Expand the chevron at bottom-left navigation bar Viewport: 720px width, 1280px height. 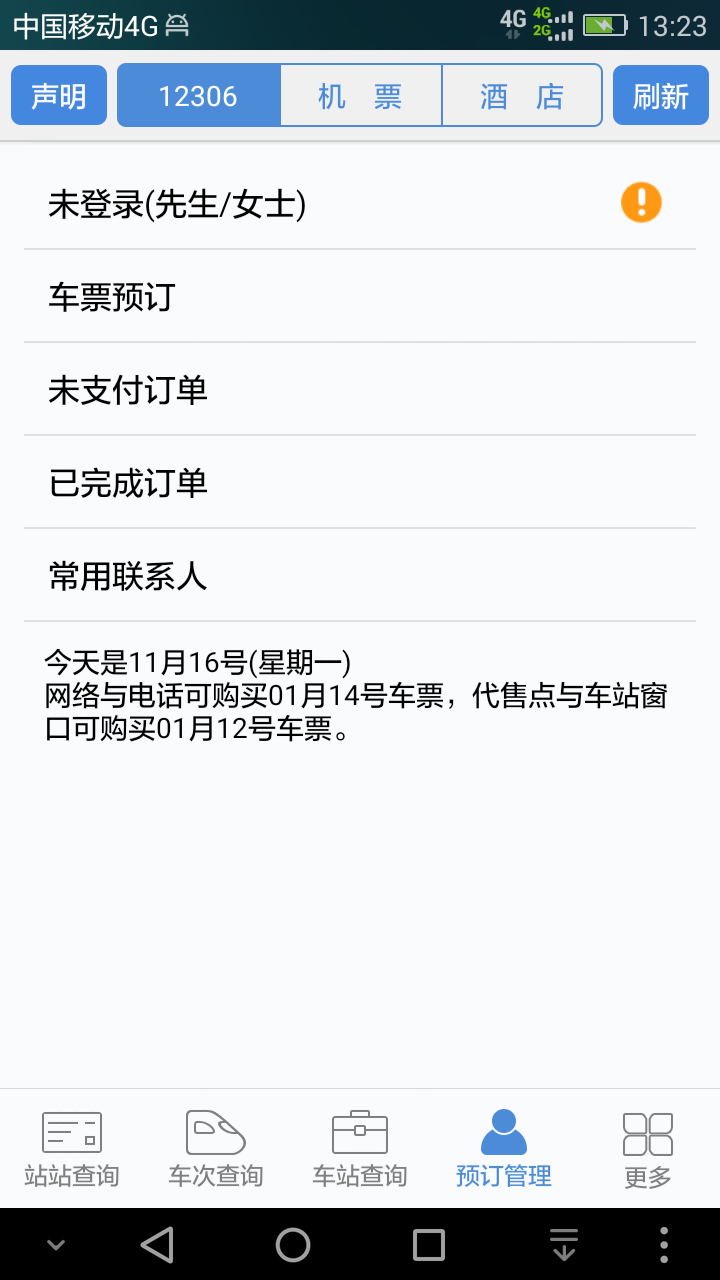click(56, 1244)
